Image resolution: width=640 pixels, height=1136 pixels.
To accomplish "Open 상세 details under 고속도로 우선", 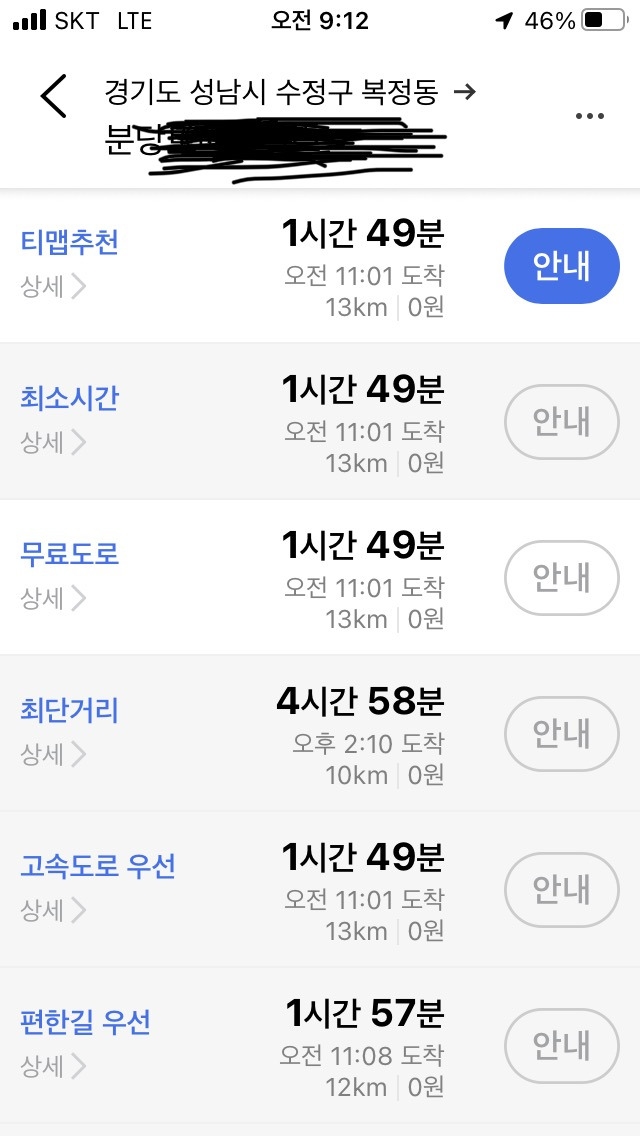I will [x=53, y=911].
